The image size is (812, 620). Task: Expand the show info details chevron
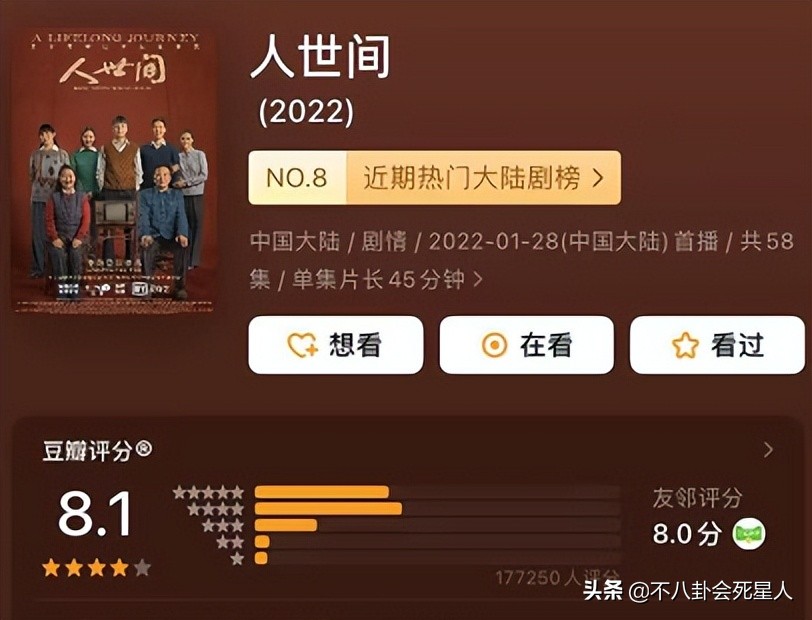click(x=478, y=279)
